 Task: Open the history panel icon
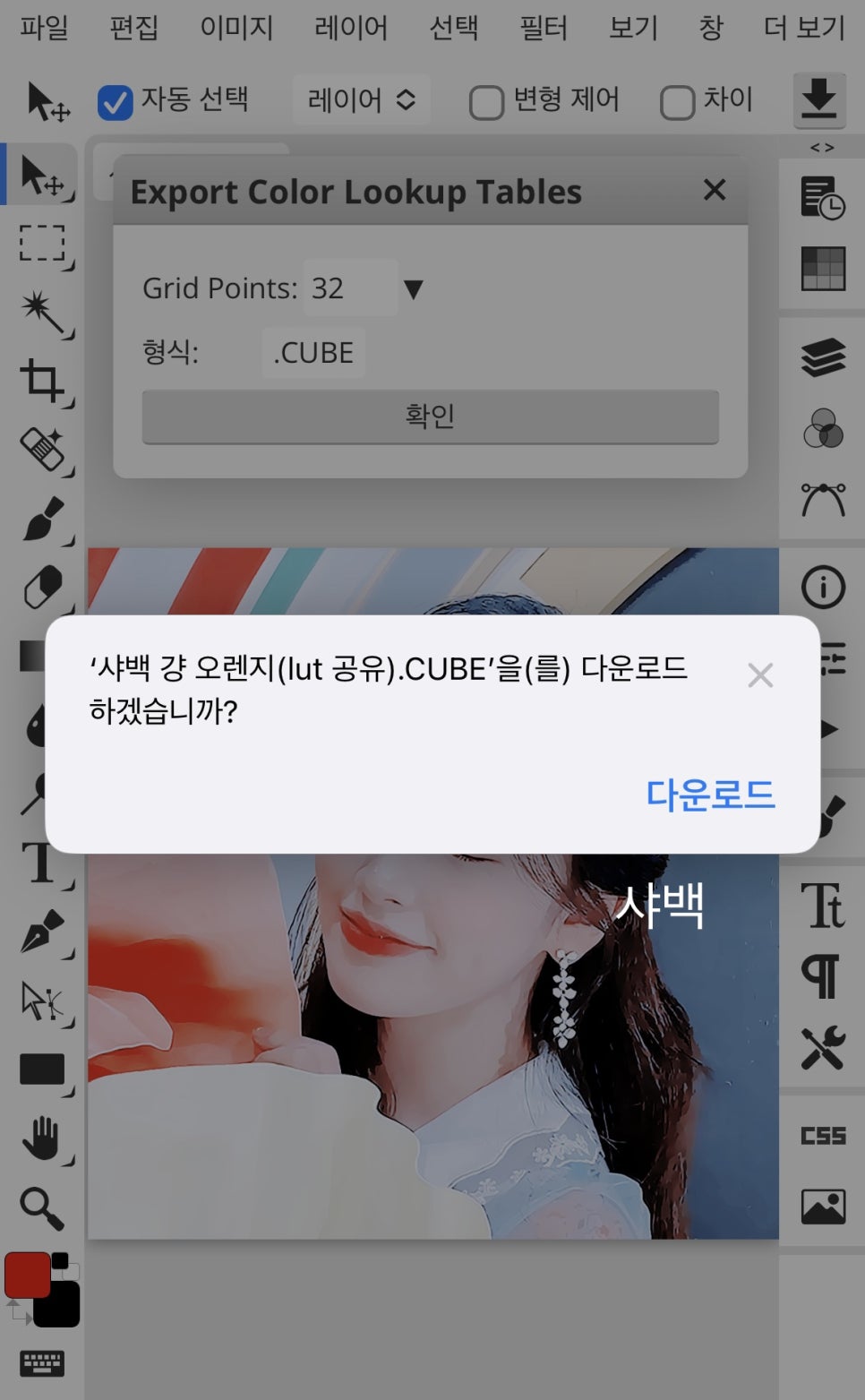pos(823,198)
